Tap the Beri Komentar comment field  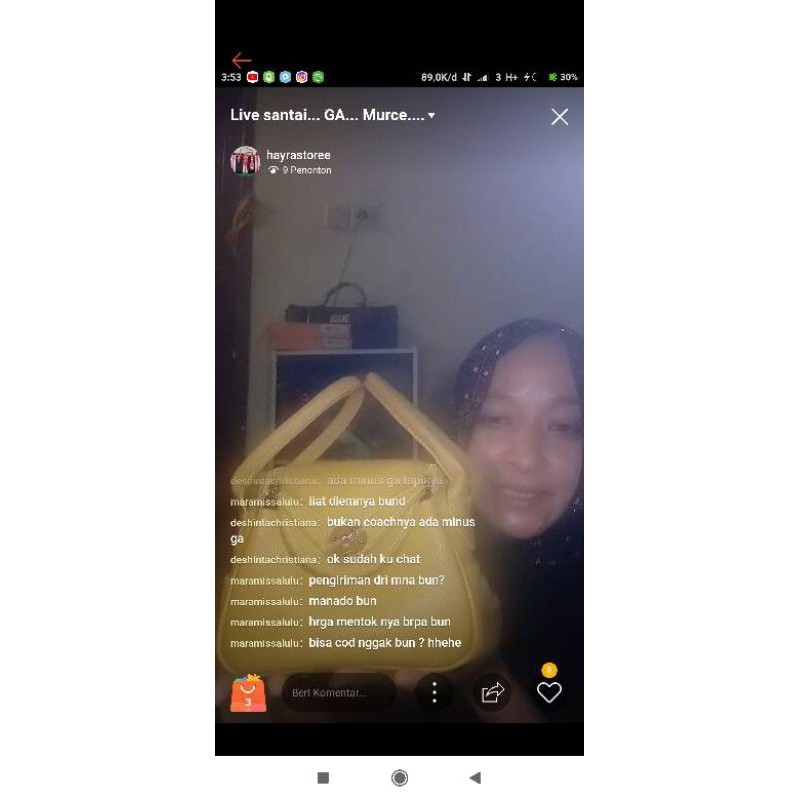coord(338,693)
